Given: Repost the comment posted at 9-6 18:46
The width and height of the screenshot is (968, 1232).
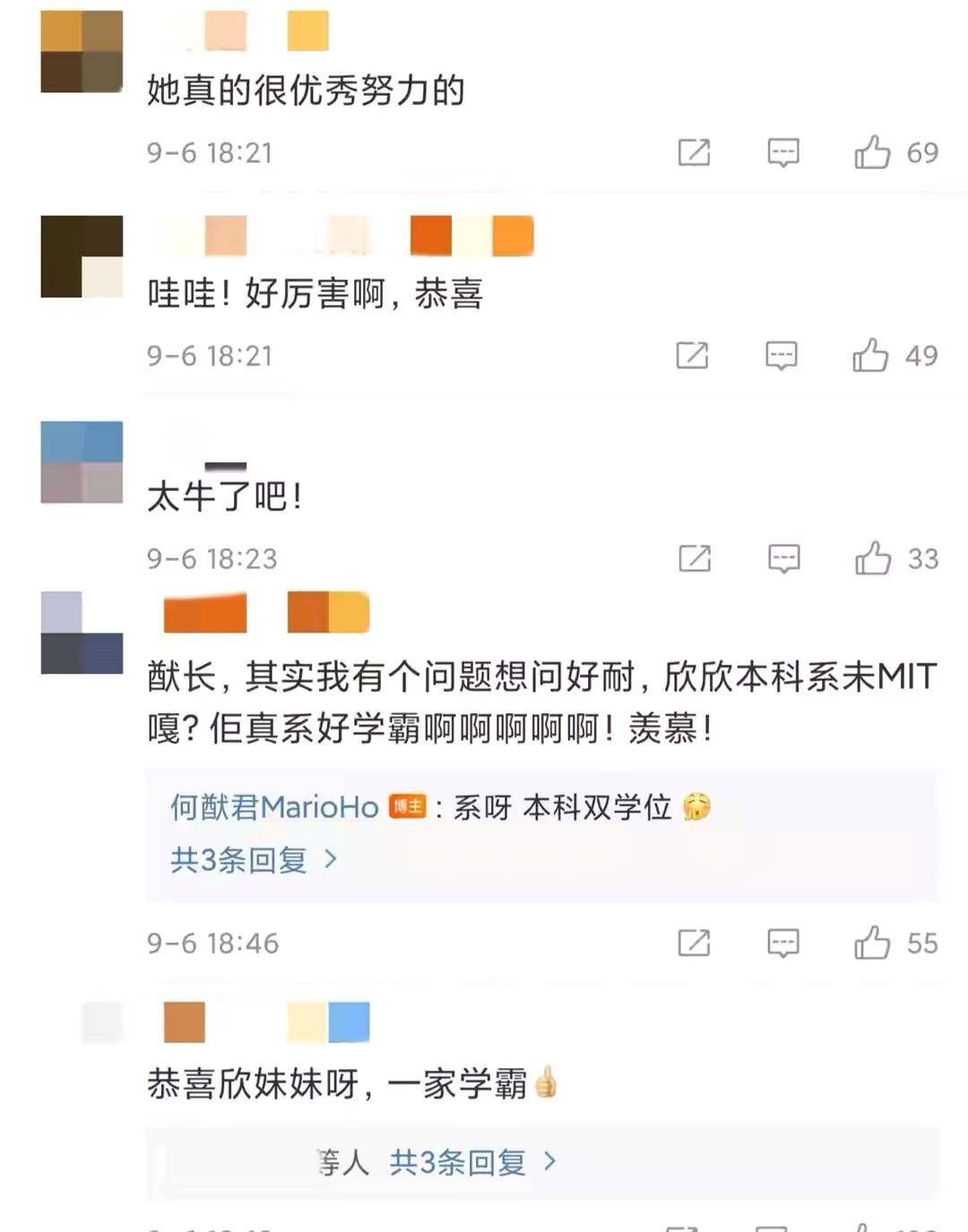Looking at the screenshot, I should pos(694,943).
